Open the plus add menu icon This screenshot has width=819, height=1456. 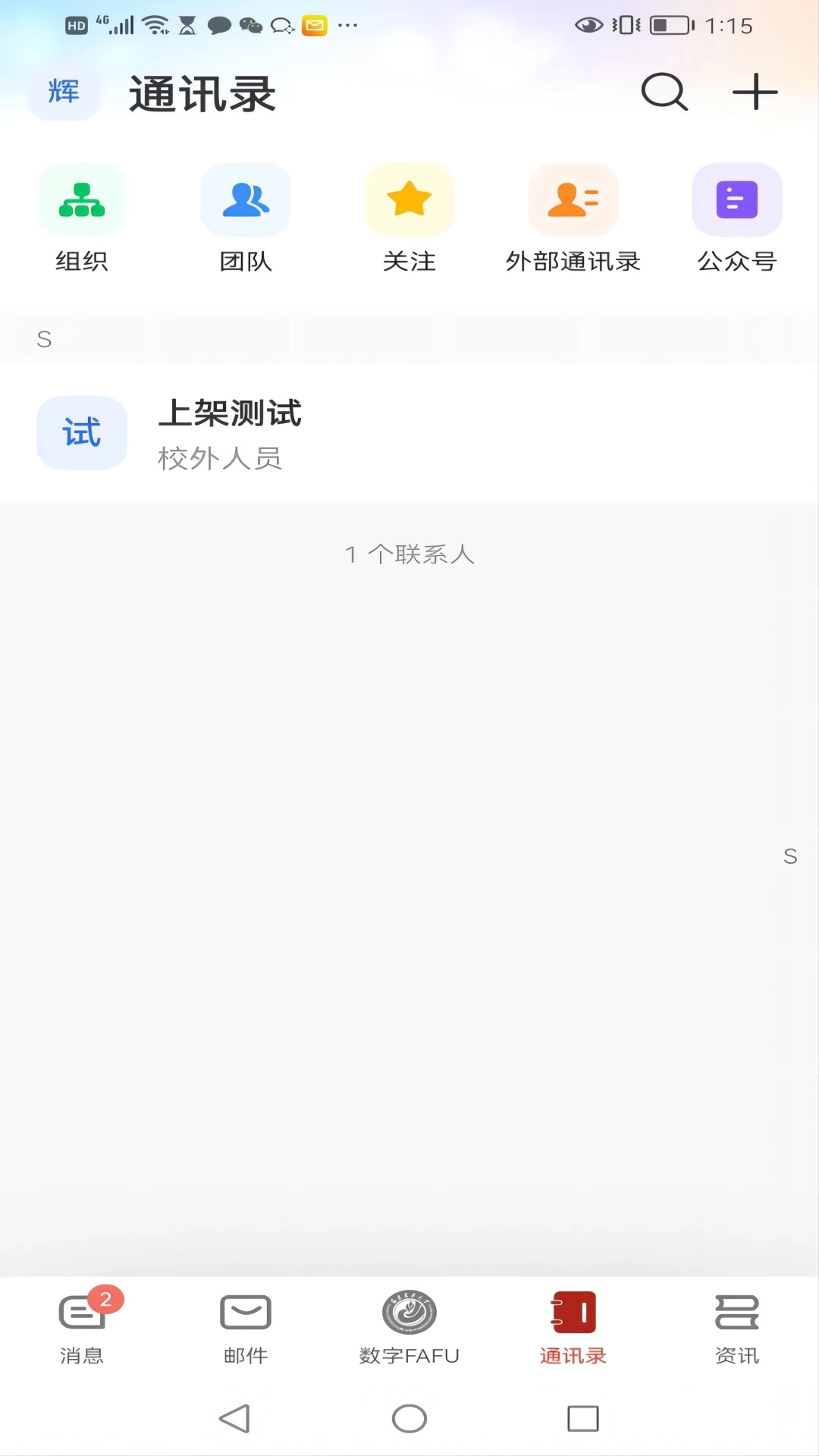[756, 92]
